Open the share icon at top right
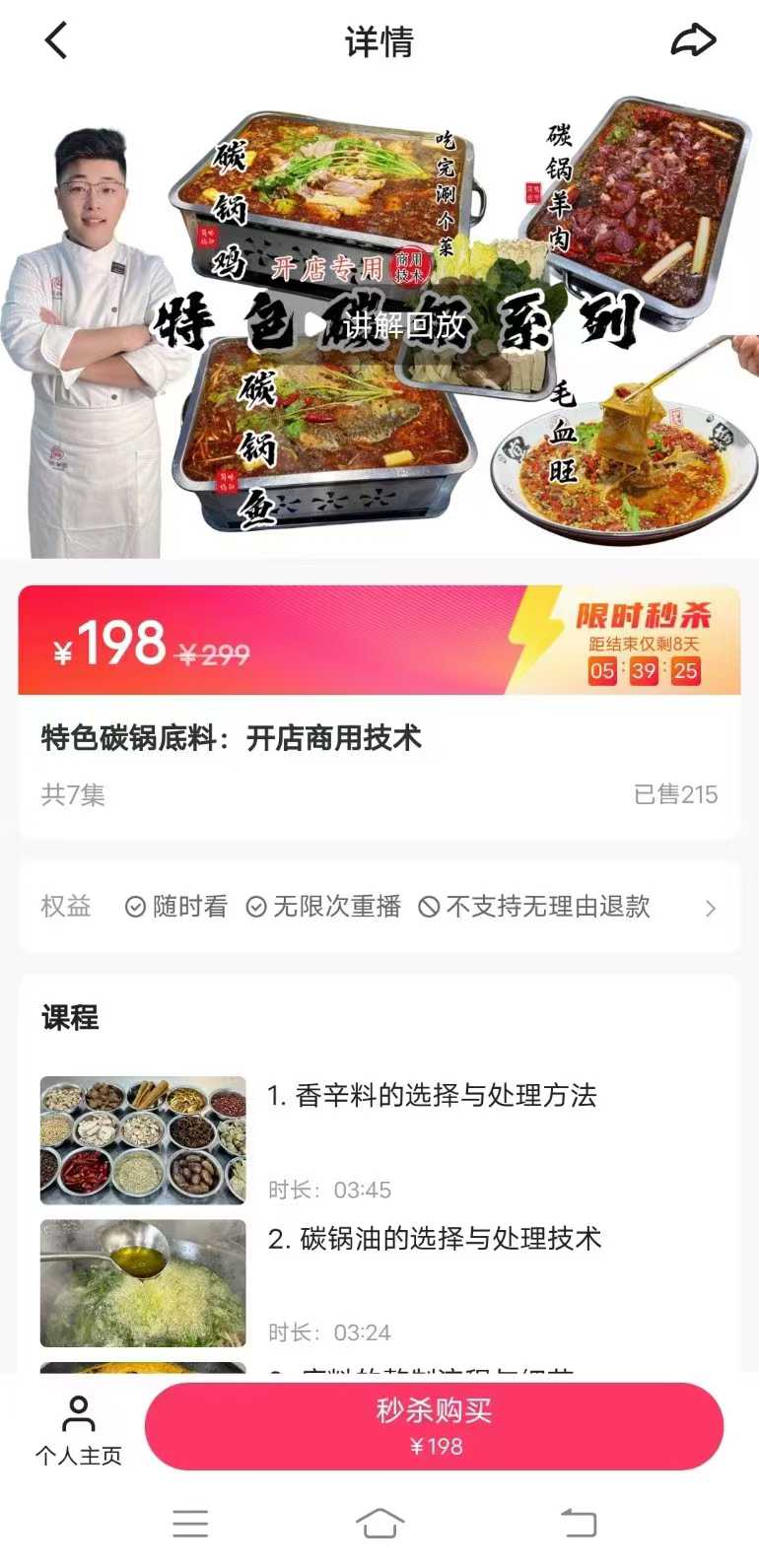 694,41
